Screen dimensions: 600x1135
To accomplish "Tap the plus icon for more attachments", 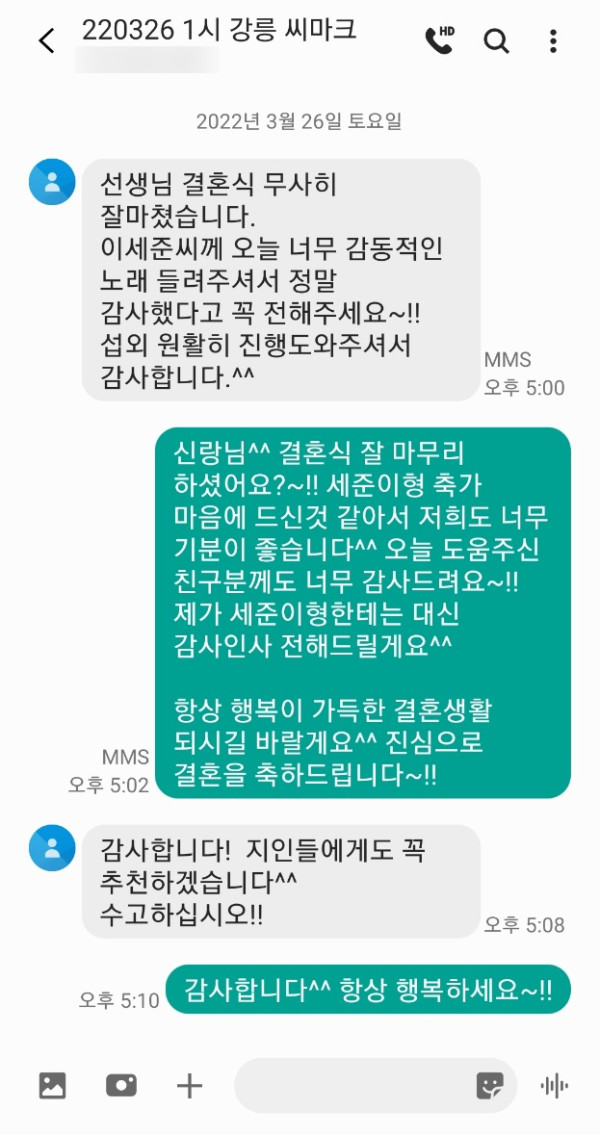I will [x=189, y=1085].
